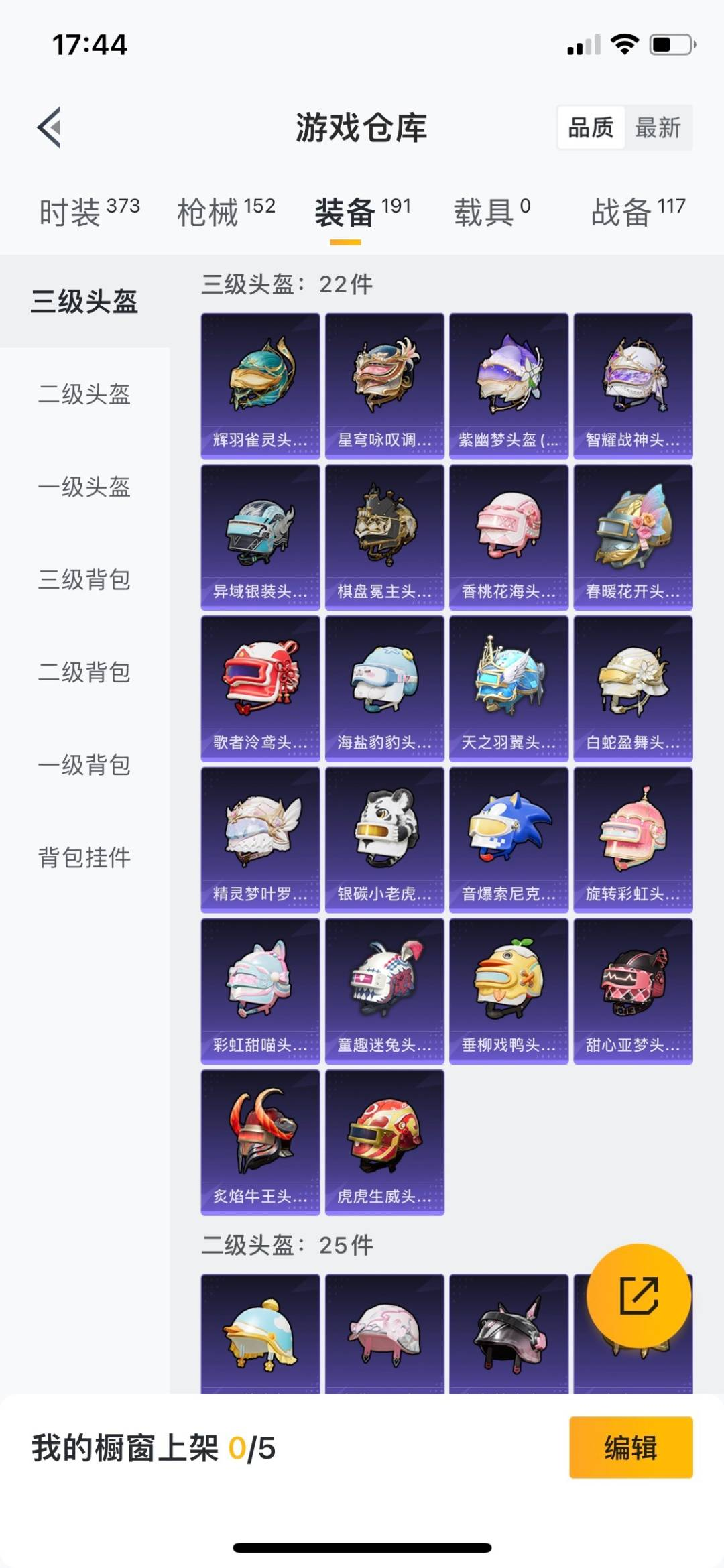This screenshot has width=724, height=1568.
Task: Open the 背包挂件 category
Action: click(84, 857)
